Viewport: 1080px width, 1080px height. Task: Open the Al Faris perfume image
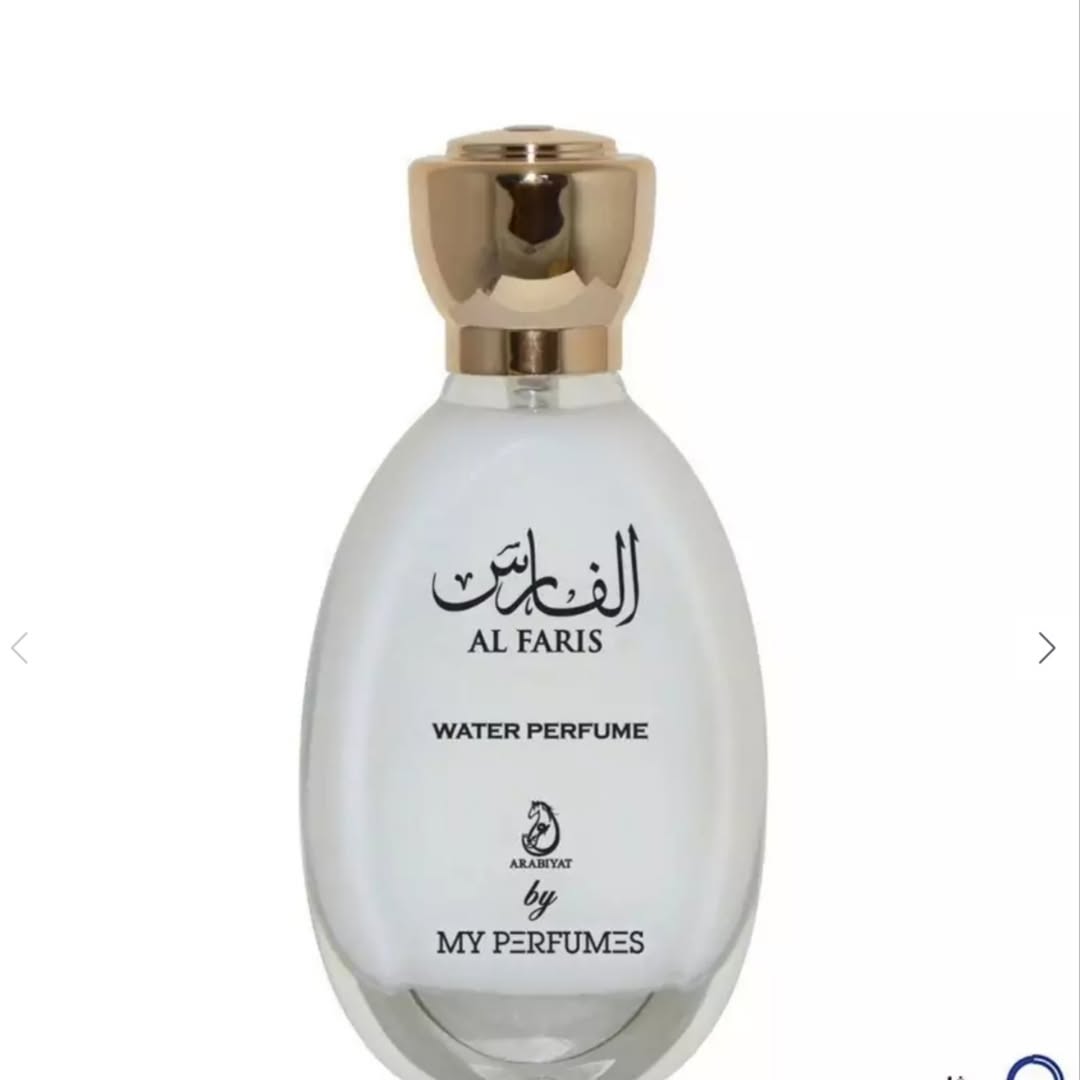[538, 600]
